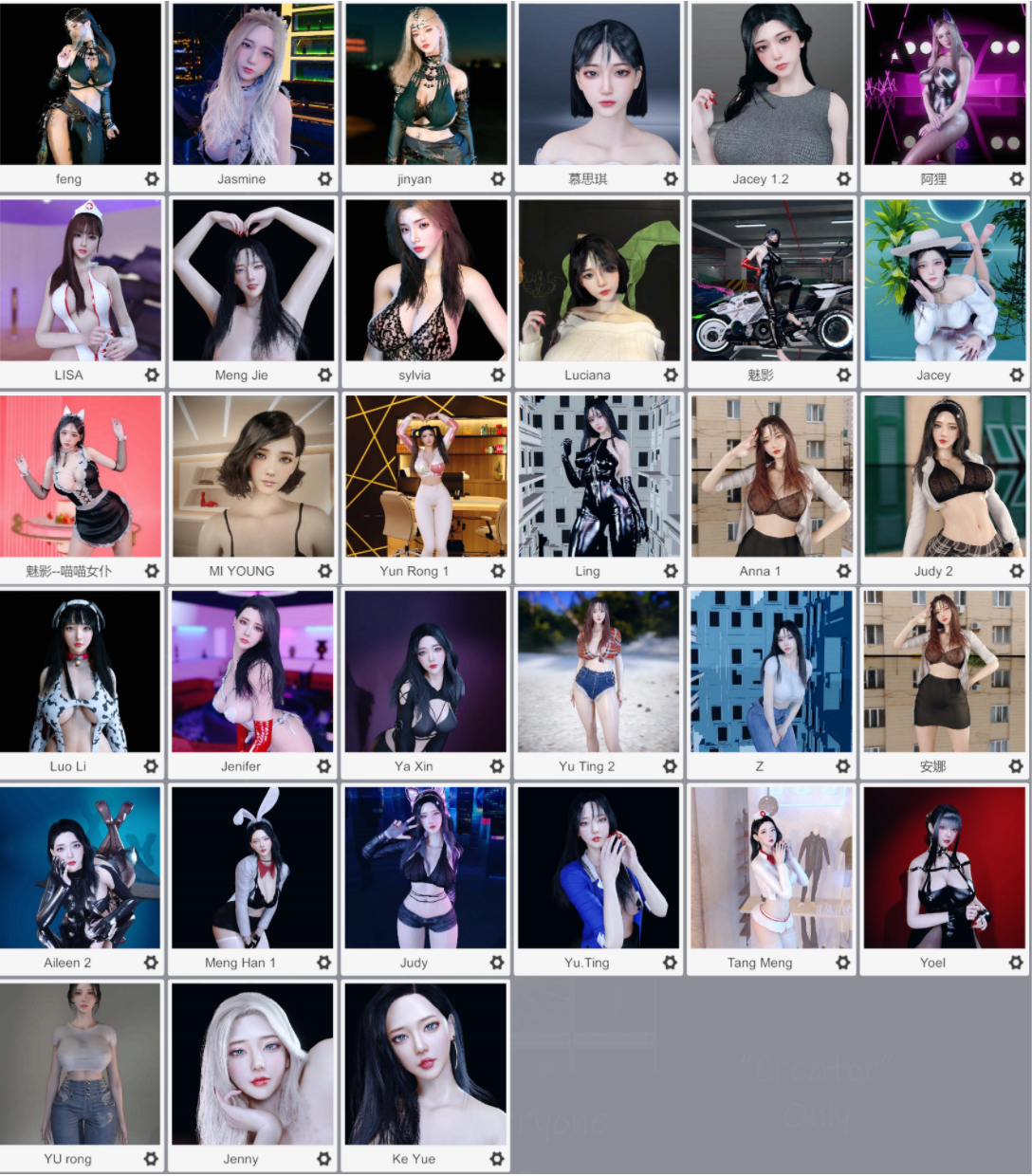Open settings gear for Jacey
This screenshot has width=1032, height=1176.
click(x=1016, y=376)
